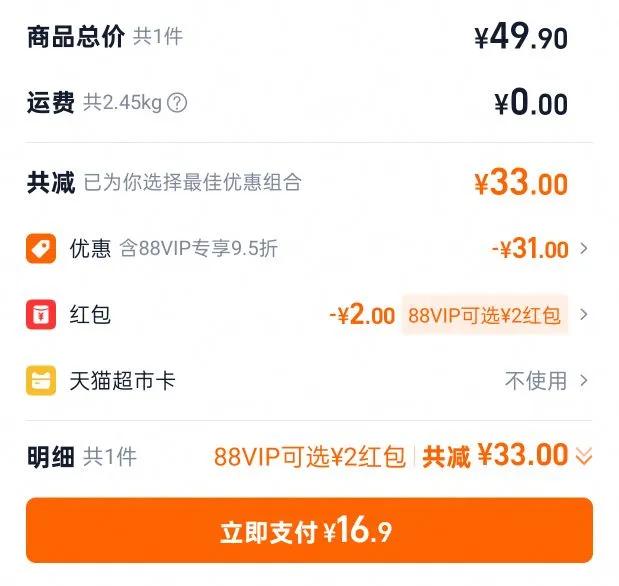Open the 红包 red packet selection row
The height and width of the screenshot is (586, 619).
click(309, 315)
